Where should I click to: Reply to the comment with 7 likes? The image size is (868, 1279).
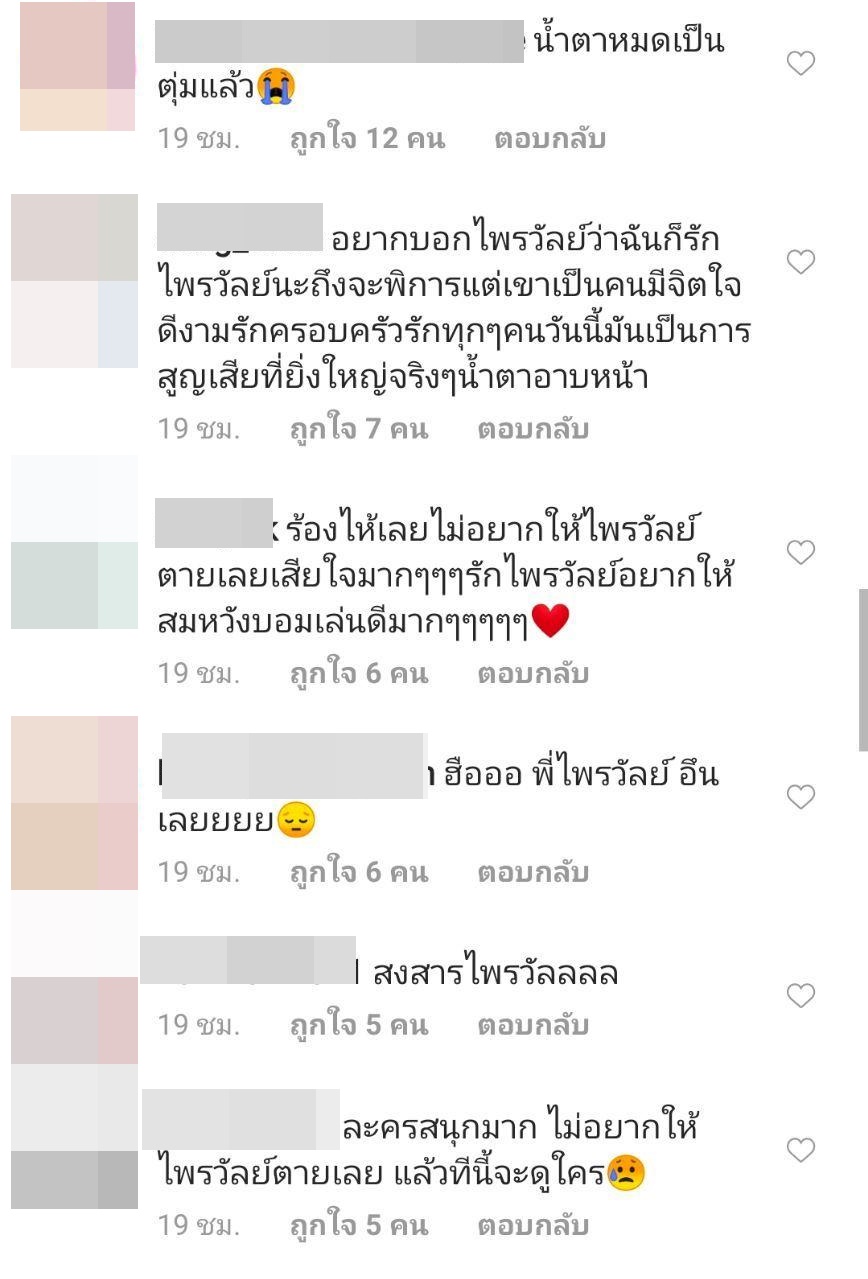(x=532, y=430)
